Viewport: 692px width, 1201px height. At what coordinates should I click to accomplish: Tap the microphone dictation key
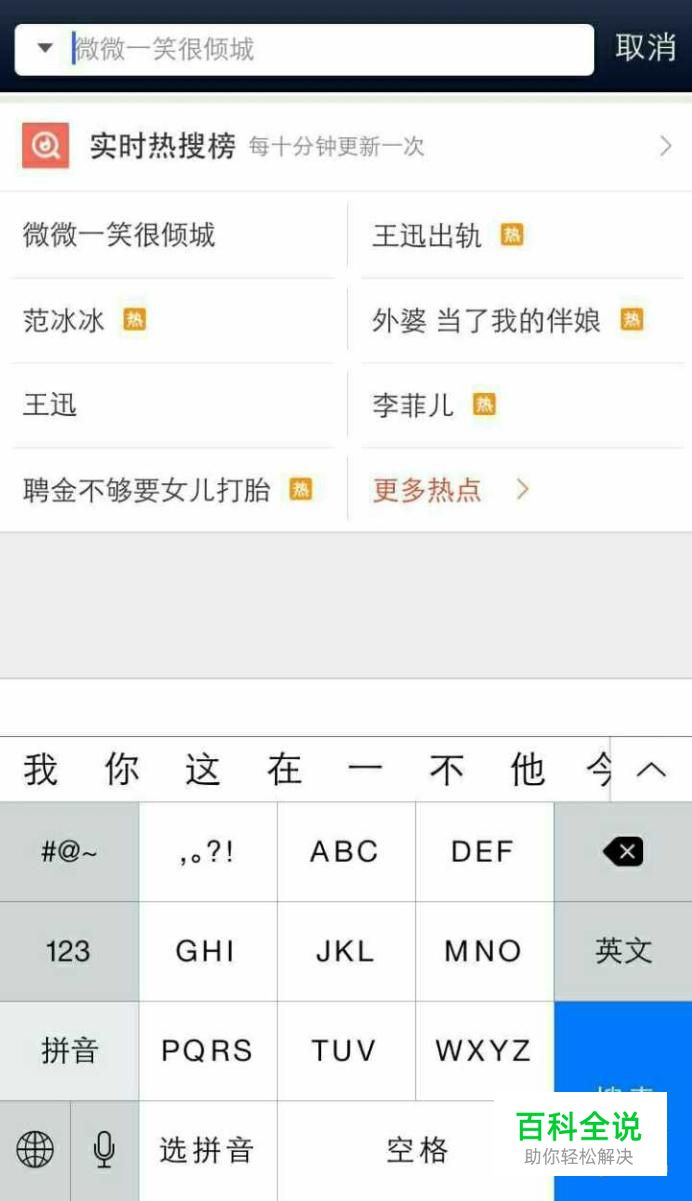[104, 1150]
